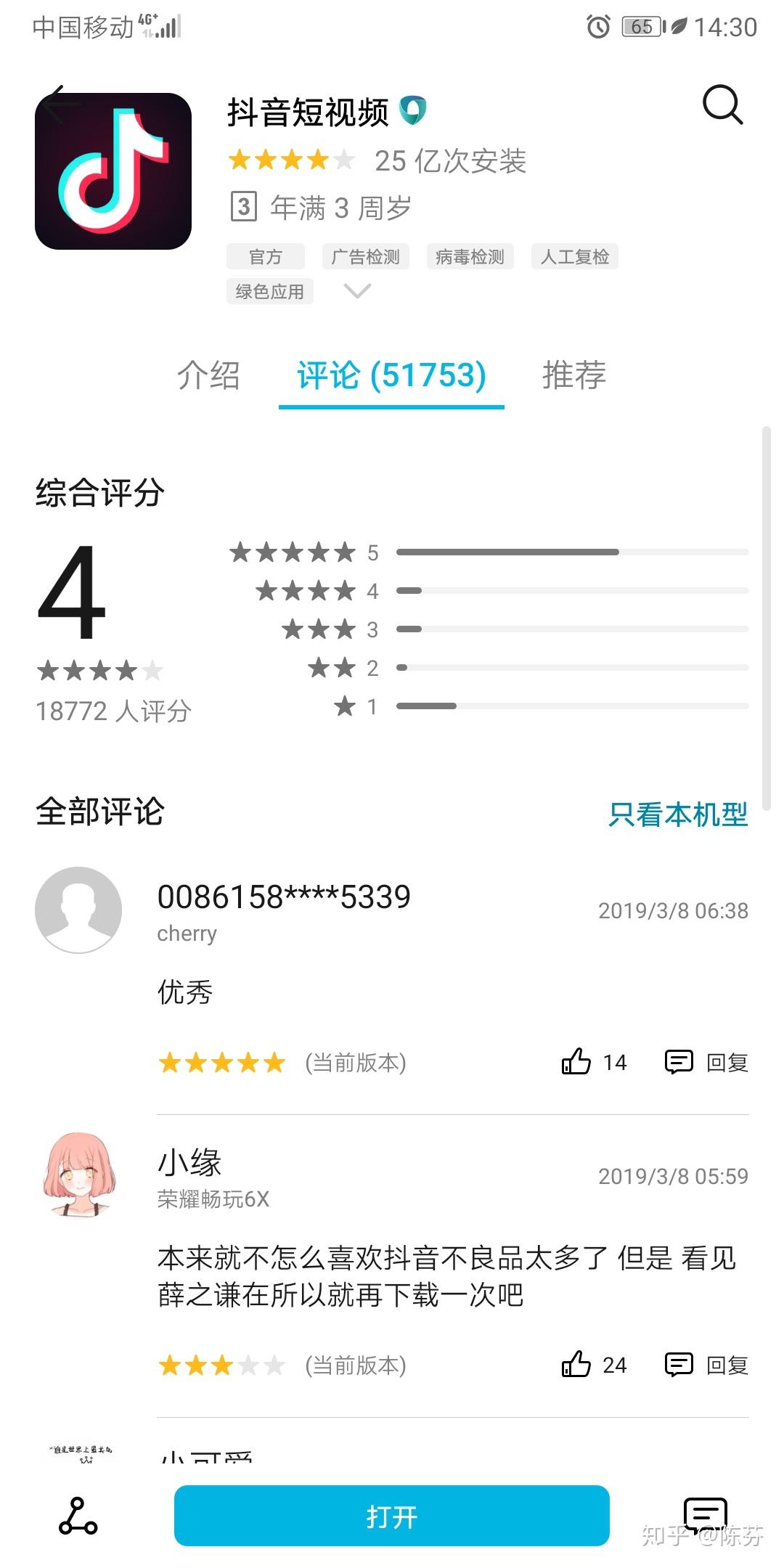Tap 打开 to launch Douyin
This screenshot has width=784, height=1568.
pos(391,1516)
